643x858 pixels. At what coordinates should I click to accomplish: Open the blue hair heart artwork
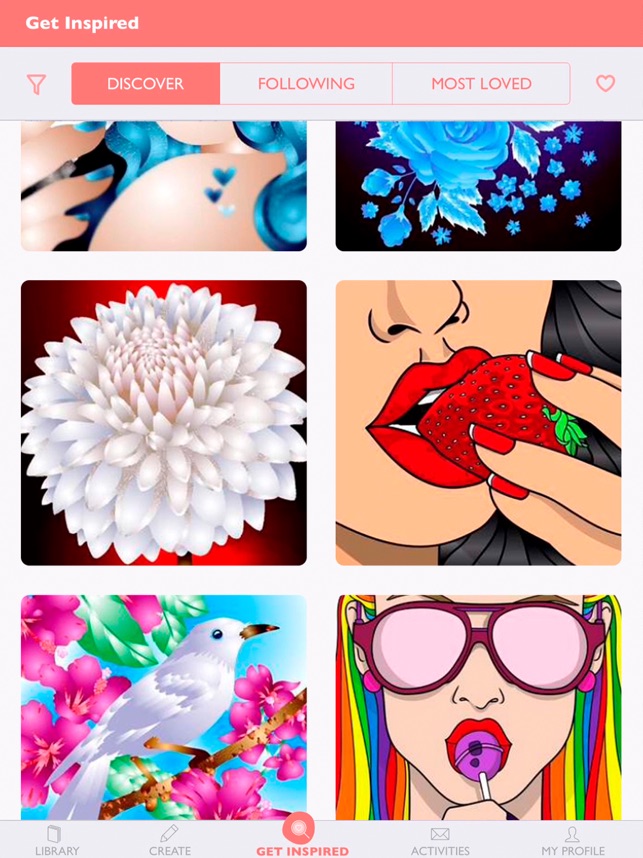[x=164, y=186]
